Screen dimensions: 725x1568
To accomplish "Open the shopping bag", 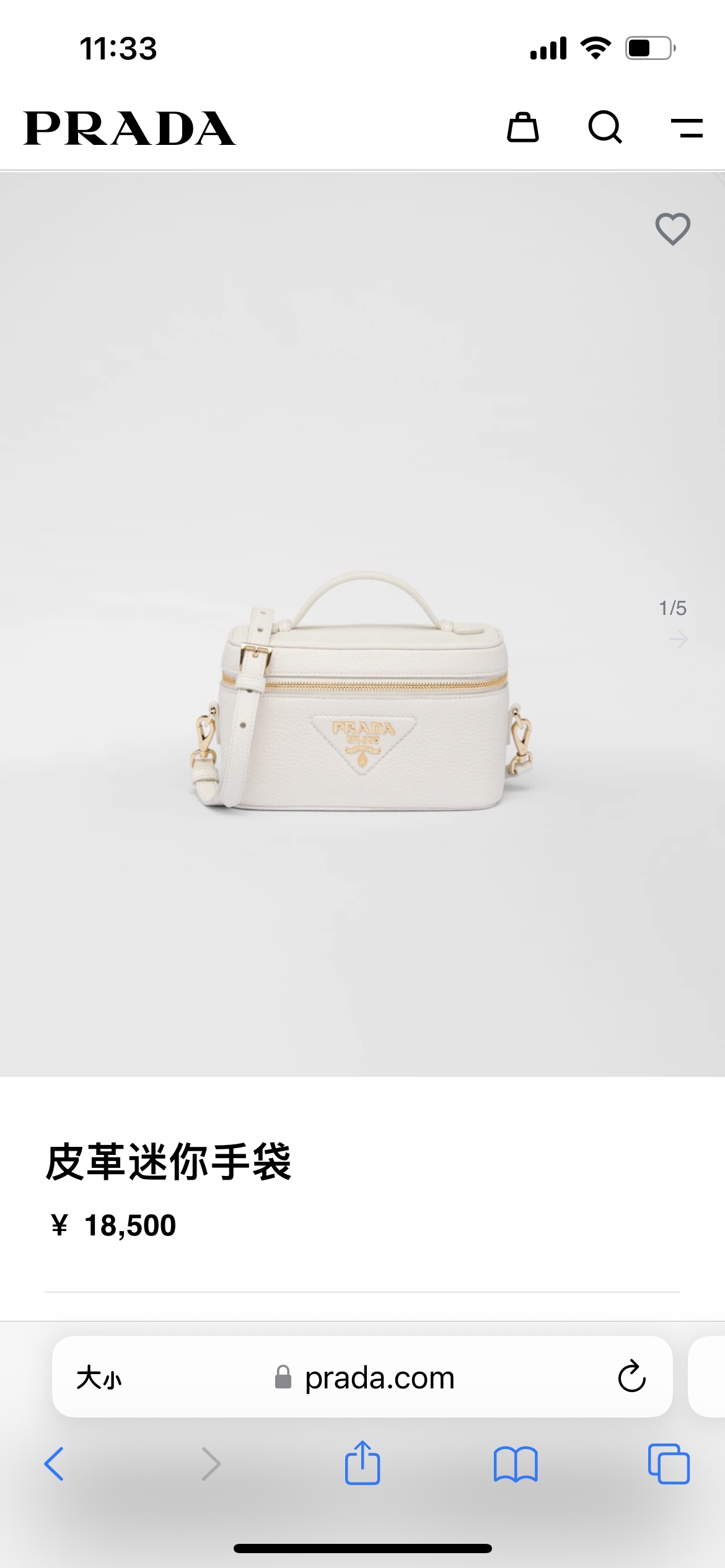I will (523, 128).
